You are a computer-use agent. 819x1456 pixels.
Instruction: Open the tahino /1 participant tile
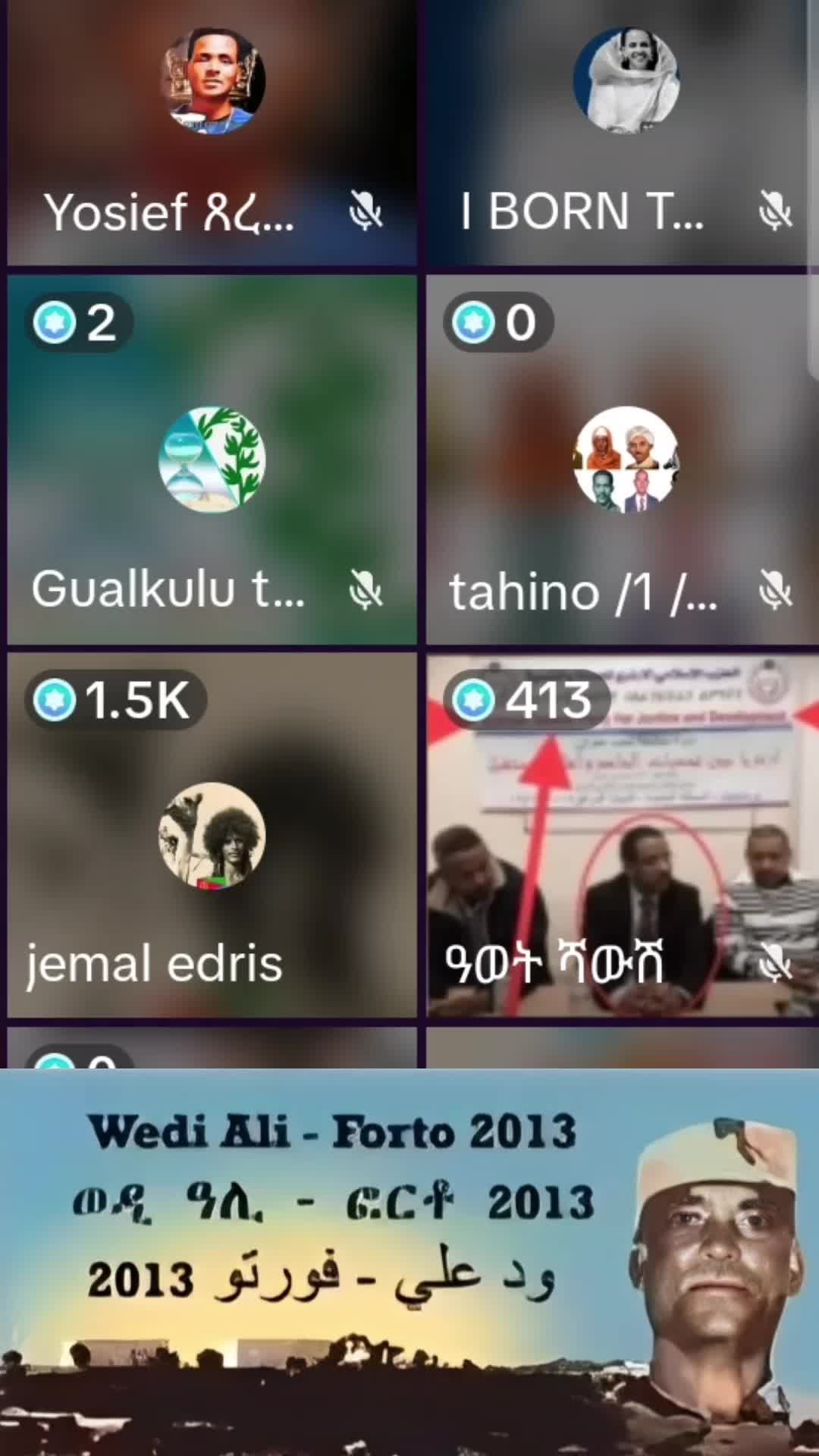[622, 460]
